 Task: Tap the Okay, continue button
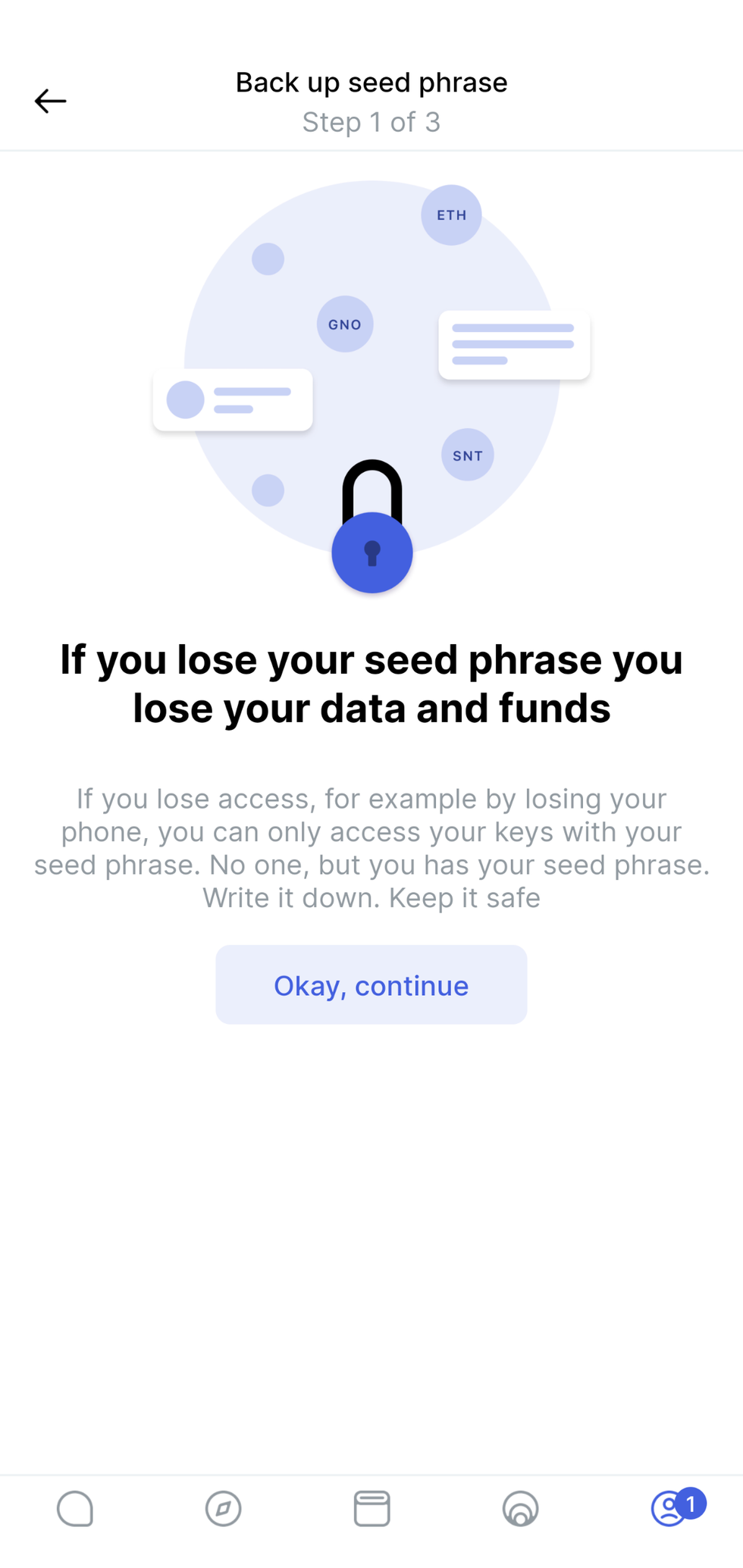click(371, 984)
